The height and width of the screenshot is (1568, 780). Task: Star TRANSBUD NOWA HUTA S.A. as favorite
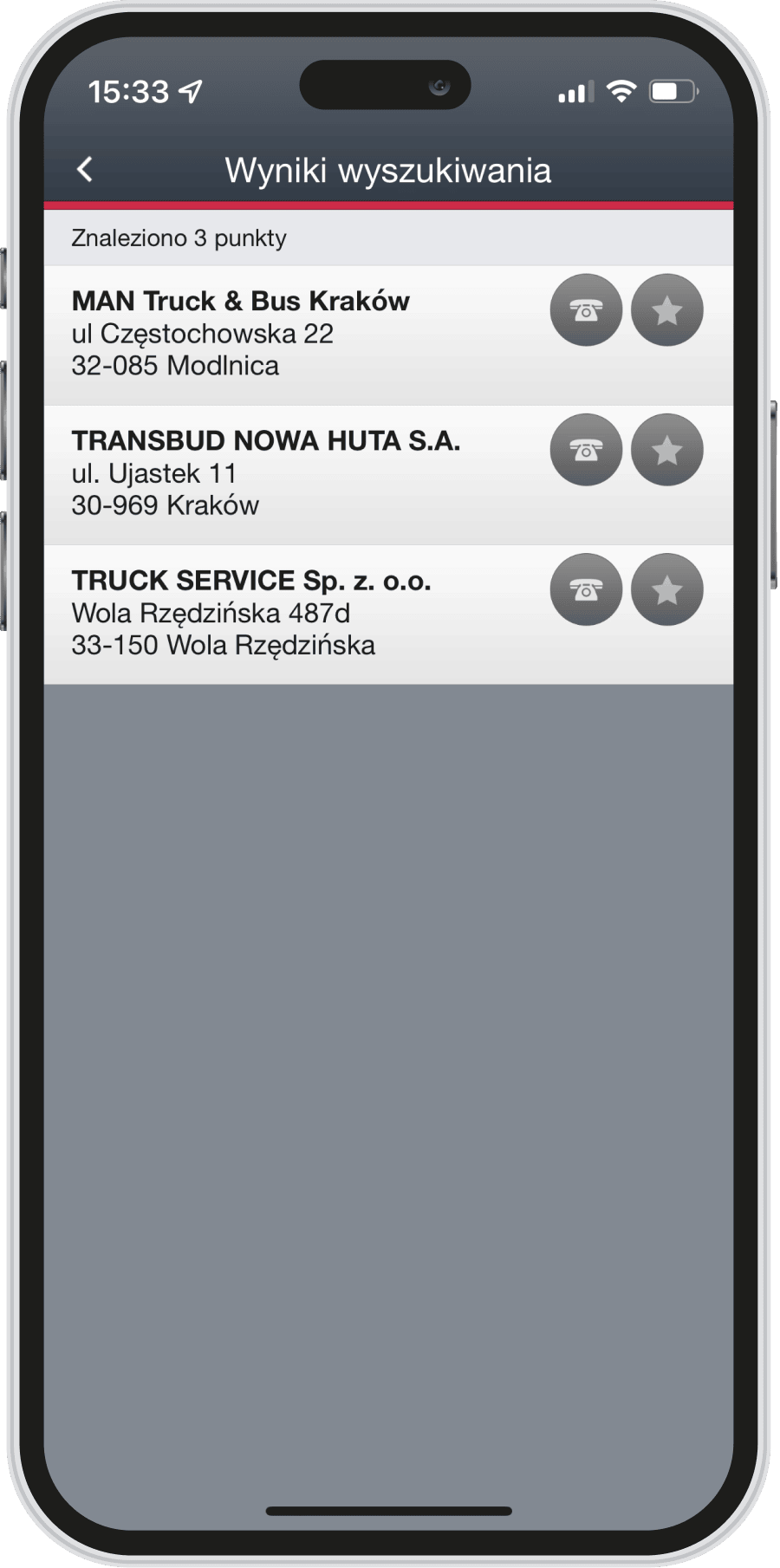666,450
